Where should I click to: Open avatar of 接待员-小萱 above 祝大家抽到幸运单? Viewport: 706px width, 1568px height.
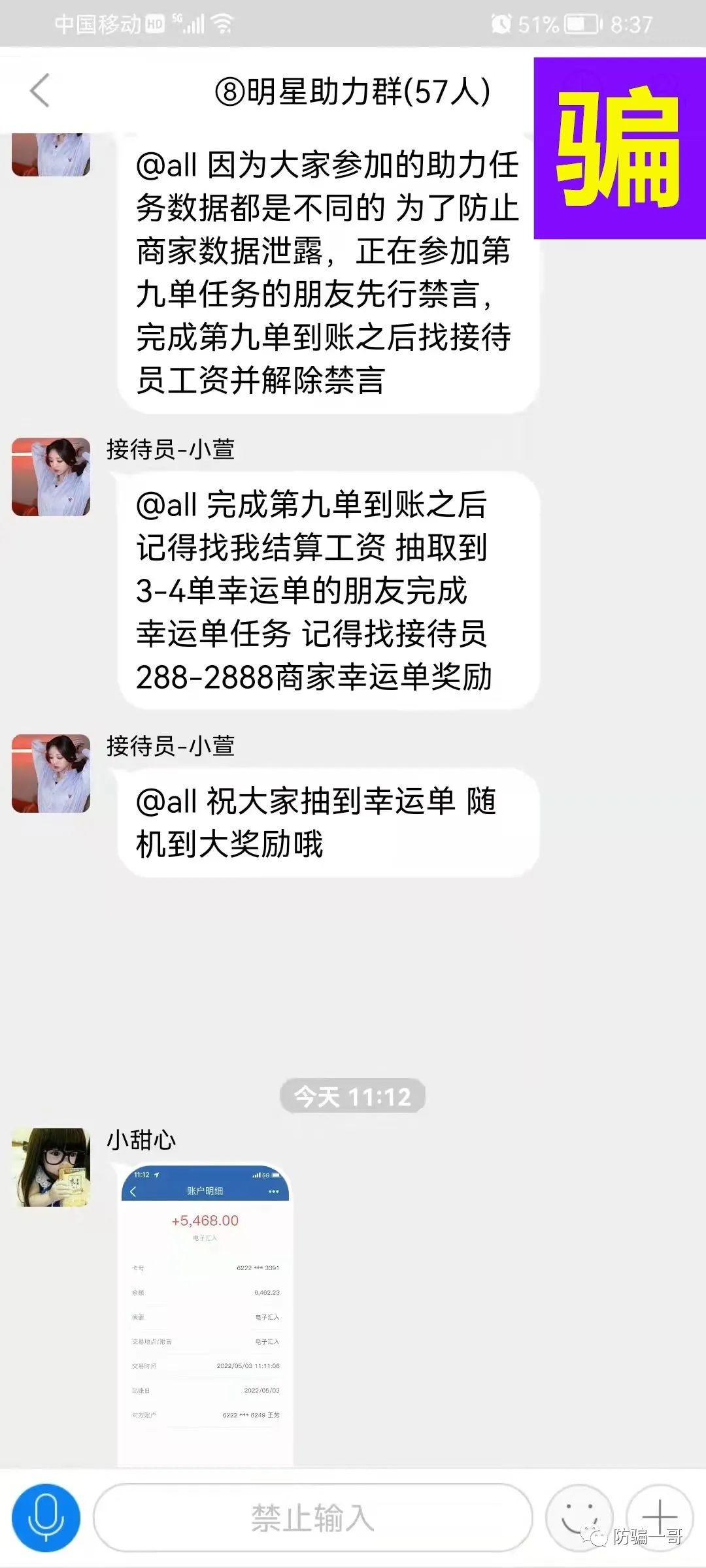click(x=51, y=774)
